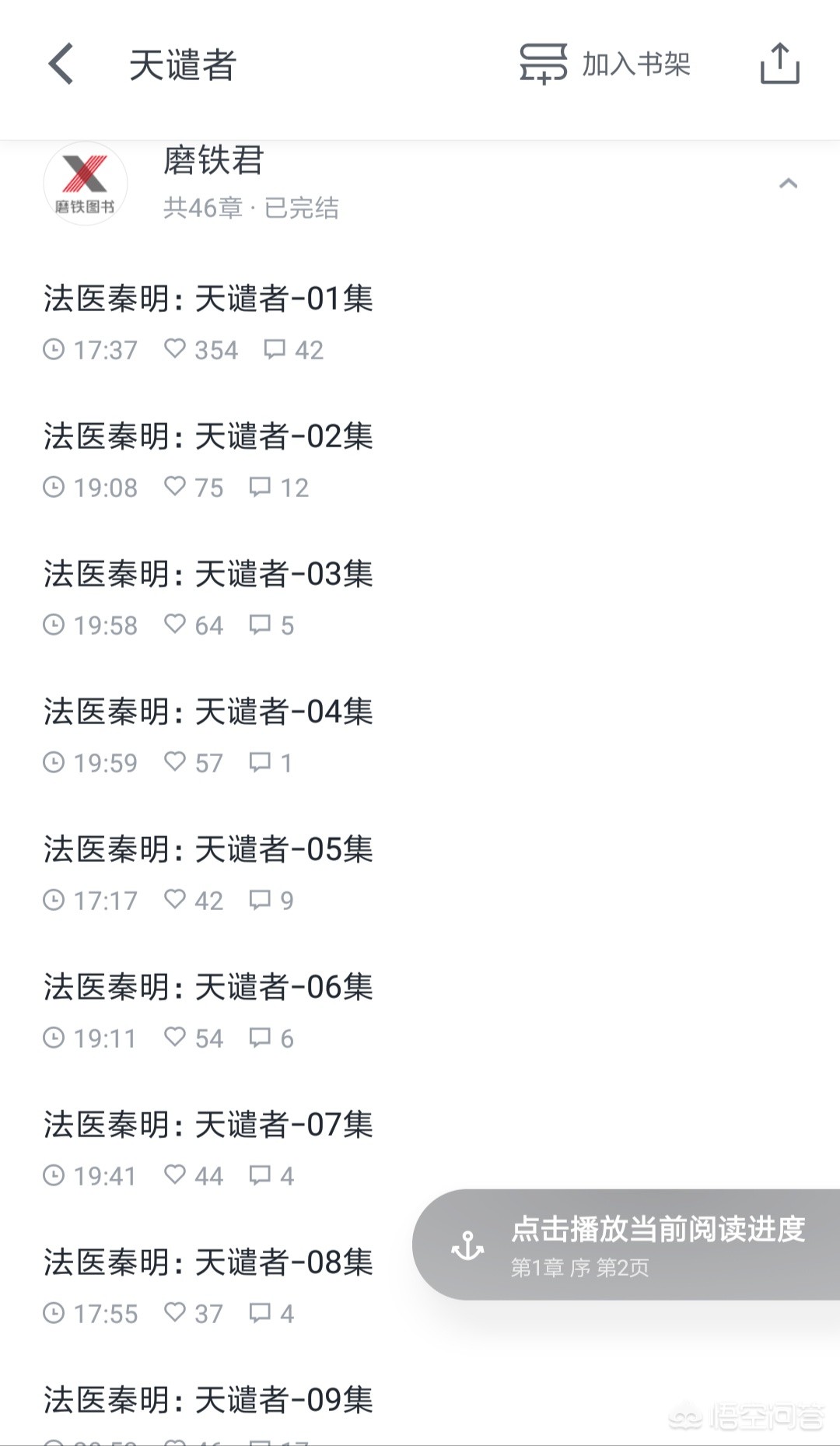
Task: Play 法医秦明：天谴者-01集
Action: click(x=208, y=299)
